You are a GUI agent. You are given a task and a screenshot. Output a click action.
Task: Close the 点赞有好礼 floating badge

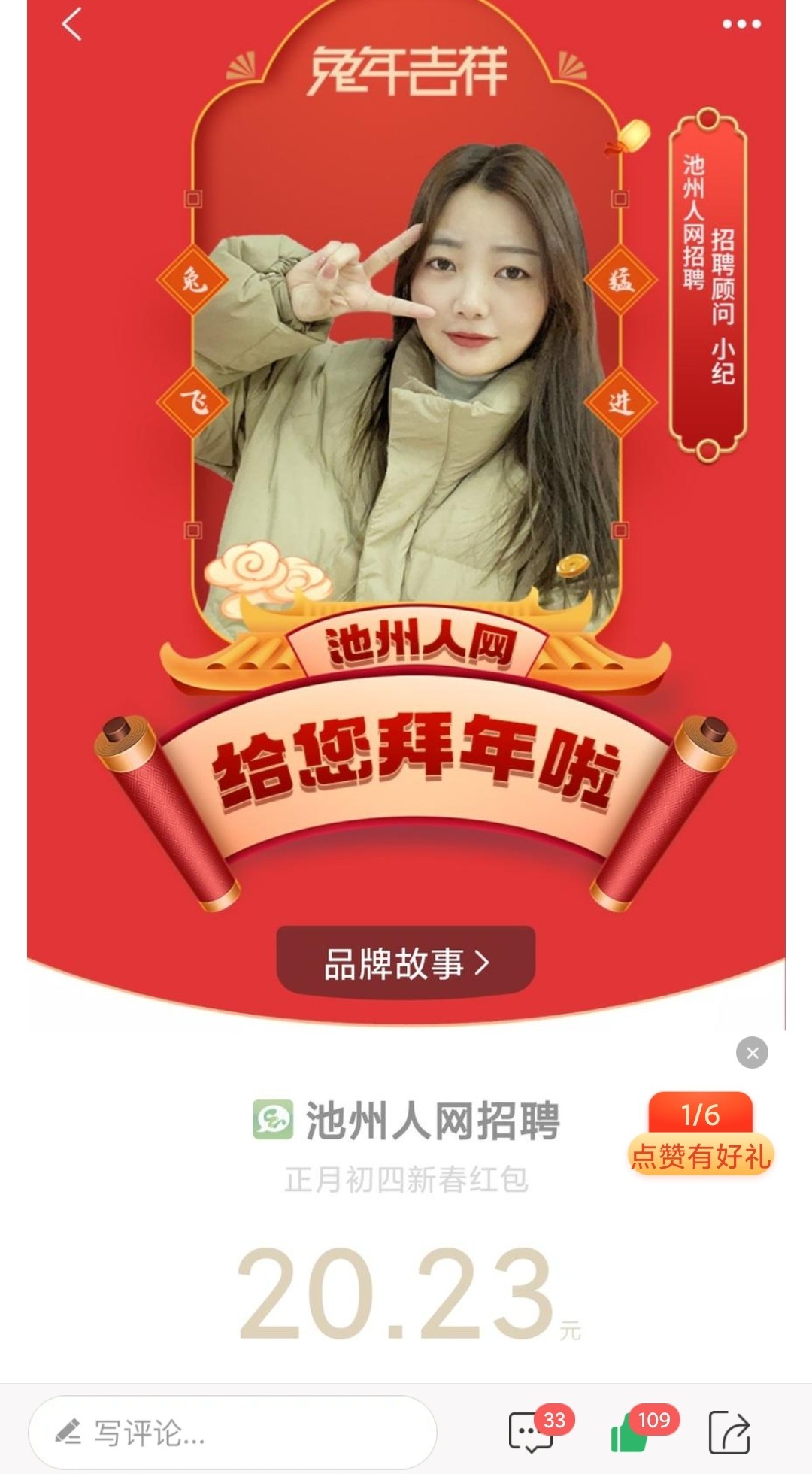pyautogui.click(x=752, y=1052)
